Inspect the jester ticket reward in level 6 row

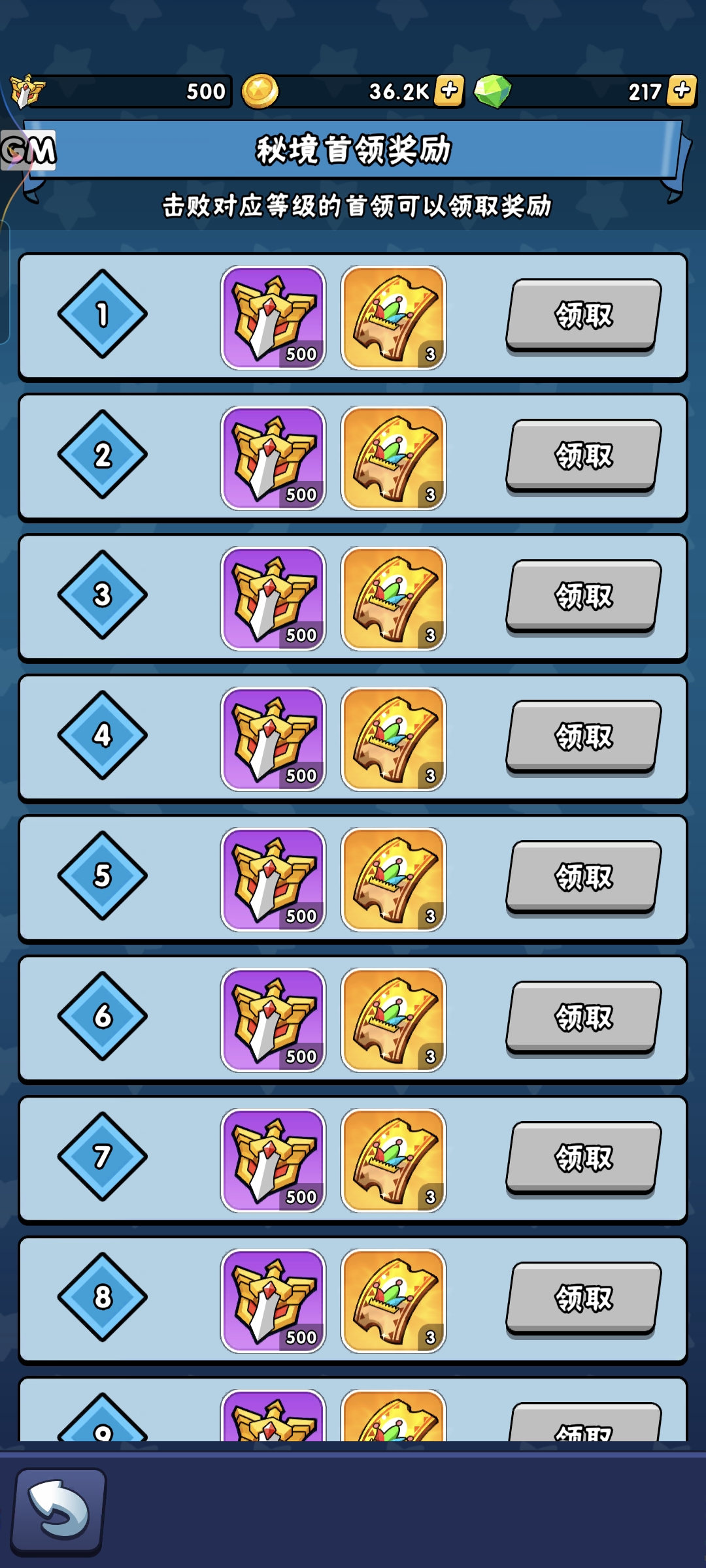(x=394, y=1020)
